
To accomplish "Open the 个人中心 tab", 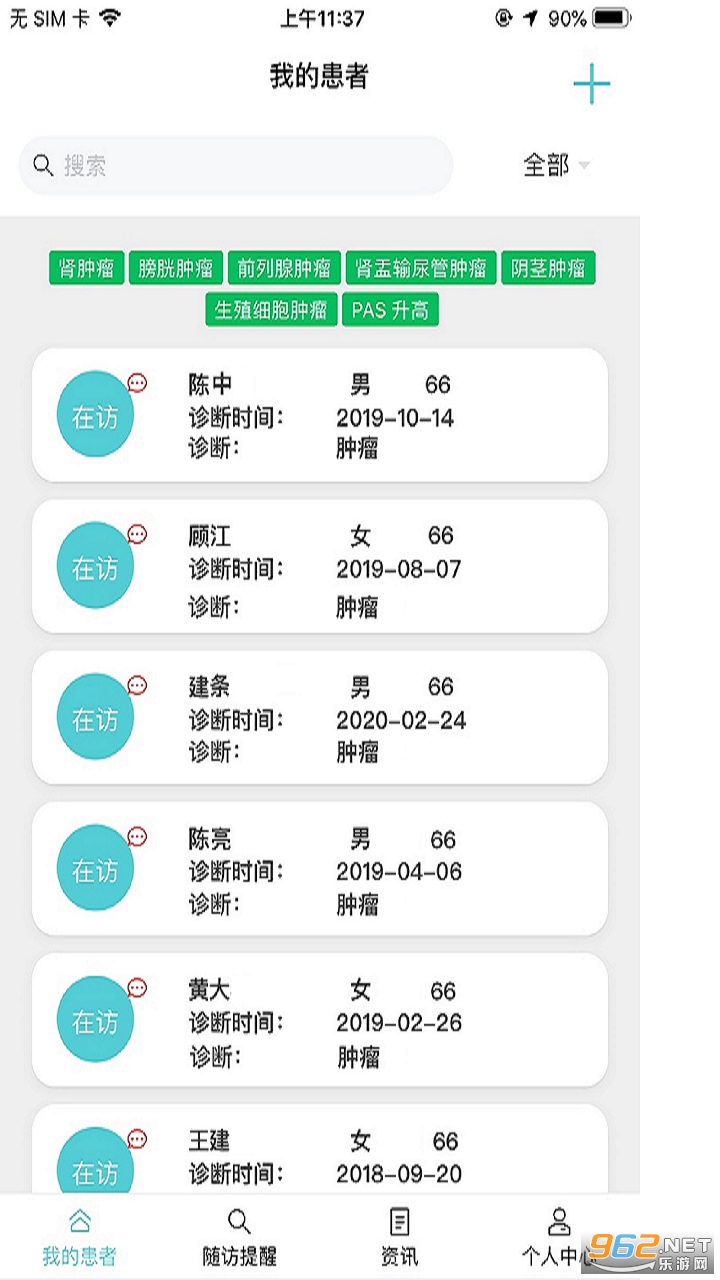I will (558, 1238).
